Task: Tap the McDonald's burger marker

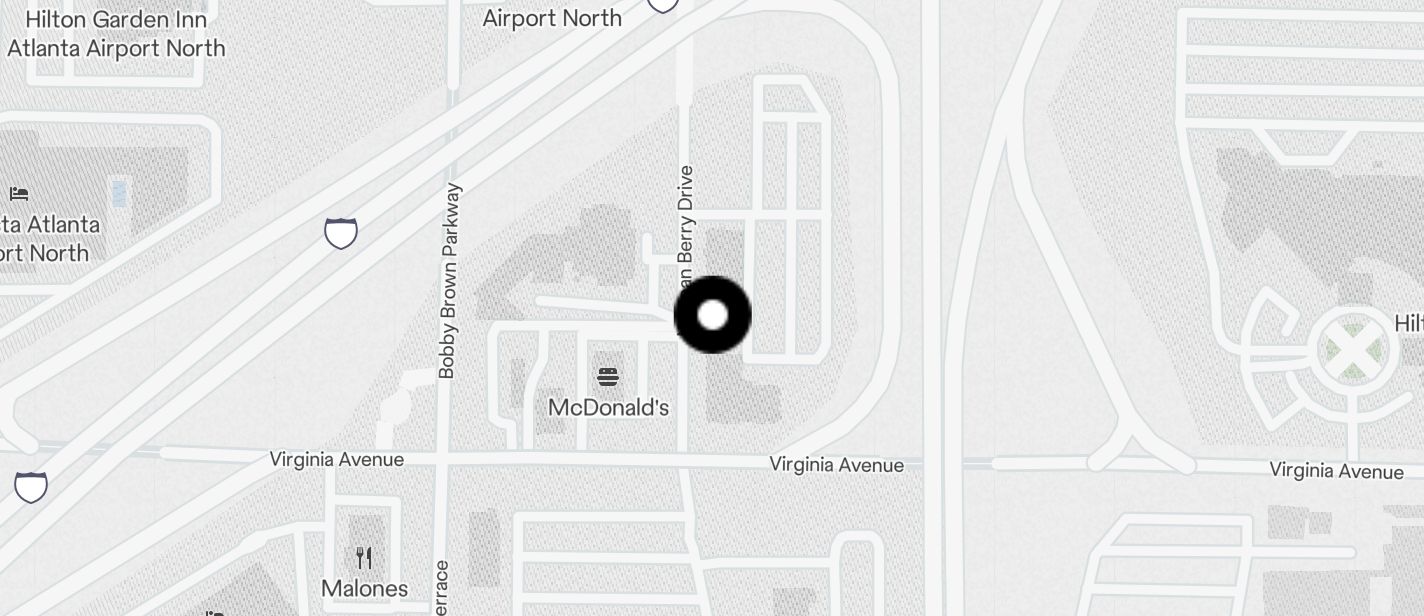Action: [608, 377]
